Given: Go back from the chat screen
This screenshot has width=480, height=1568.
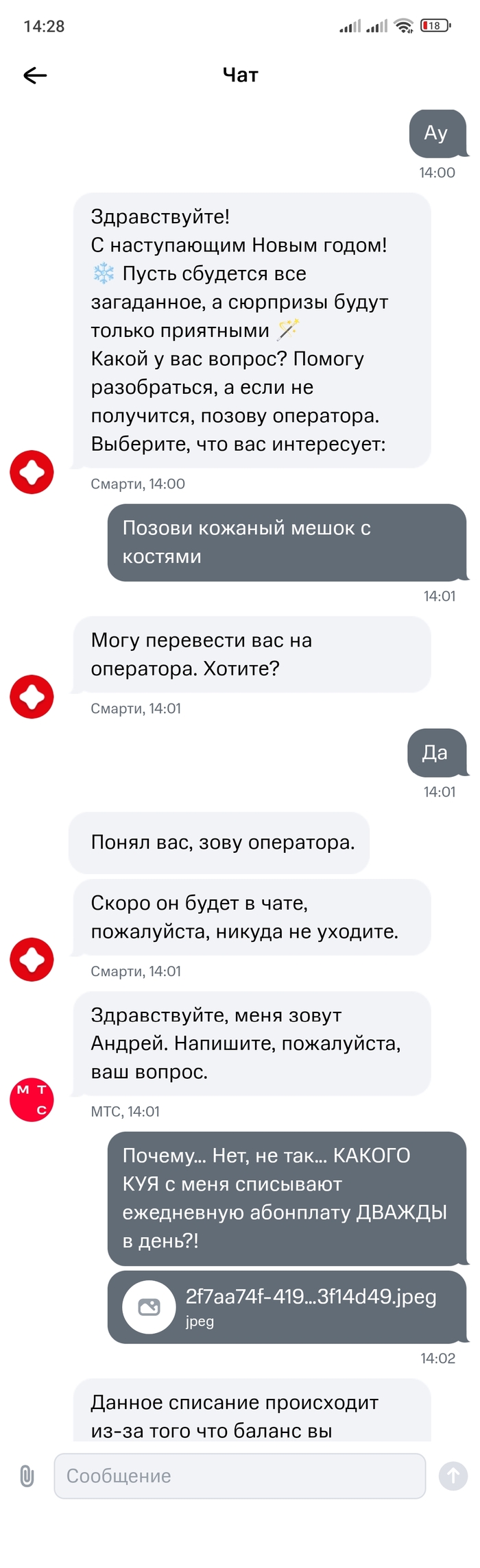Looking at the screenshot, I should point(35,75).
